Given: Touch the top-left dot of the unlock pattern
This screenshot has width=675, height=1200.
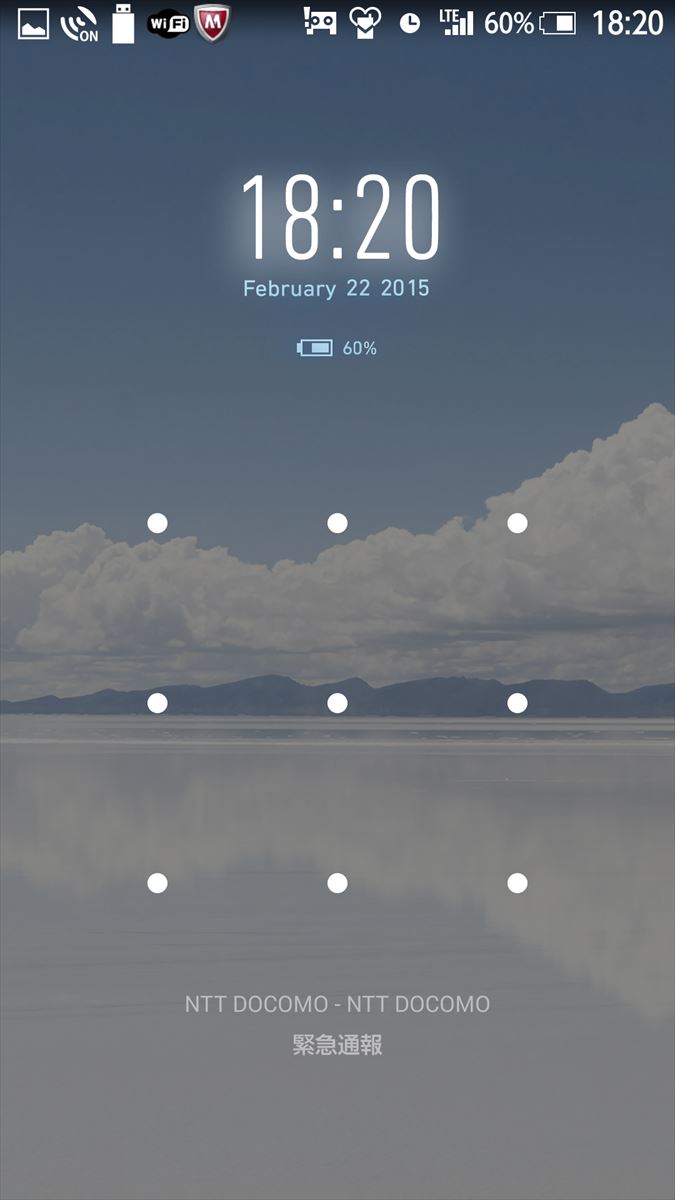Looking at the screenshot, I should (157, 523).
